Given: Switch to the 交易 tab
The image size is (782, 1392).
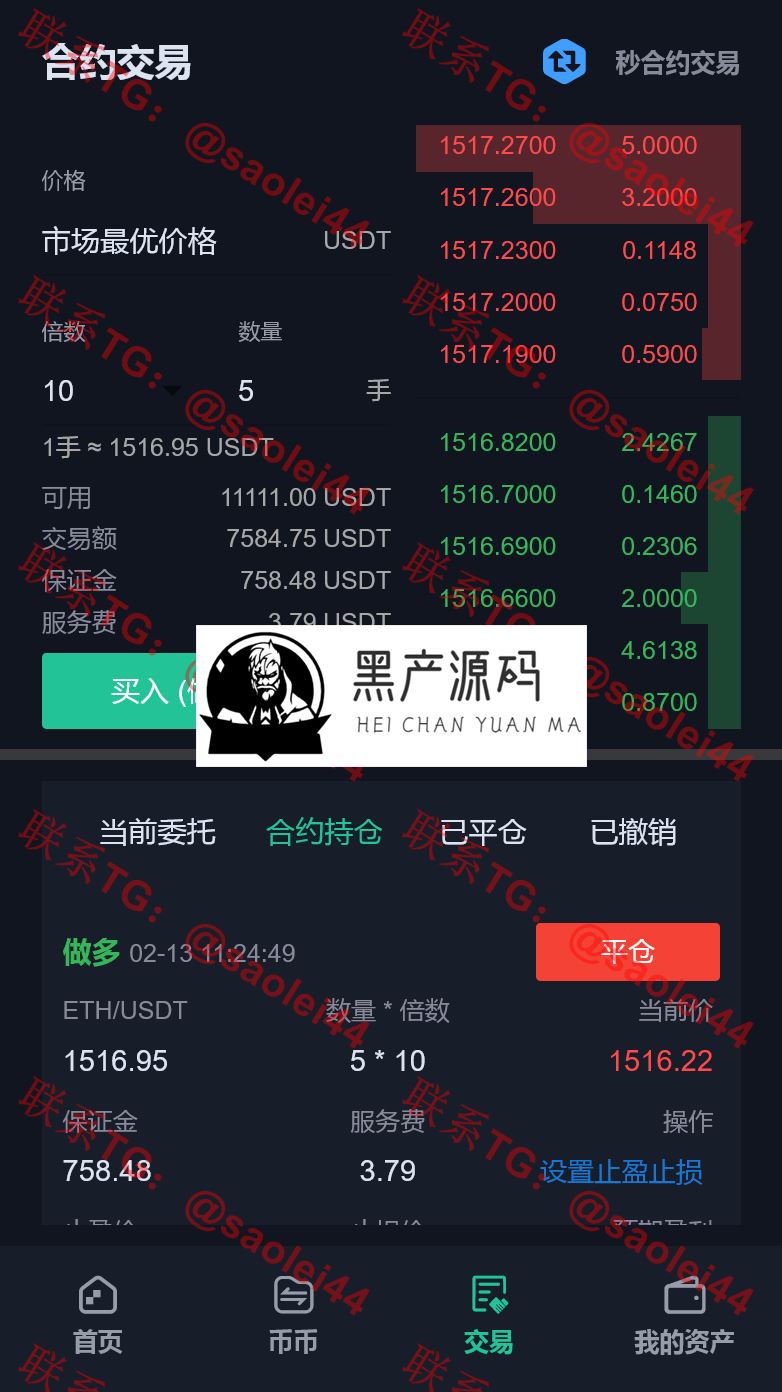Looking at the screenshot, I should click(488, 1315).
